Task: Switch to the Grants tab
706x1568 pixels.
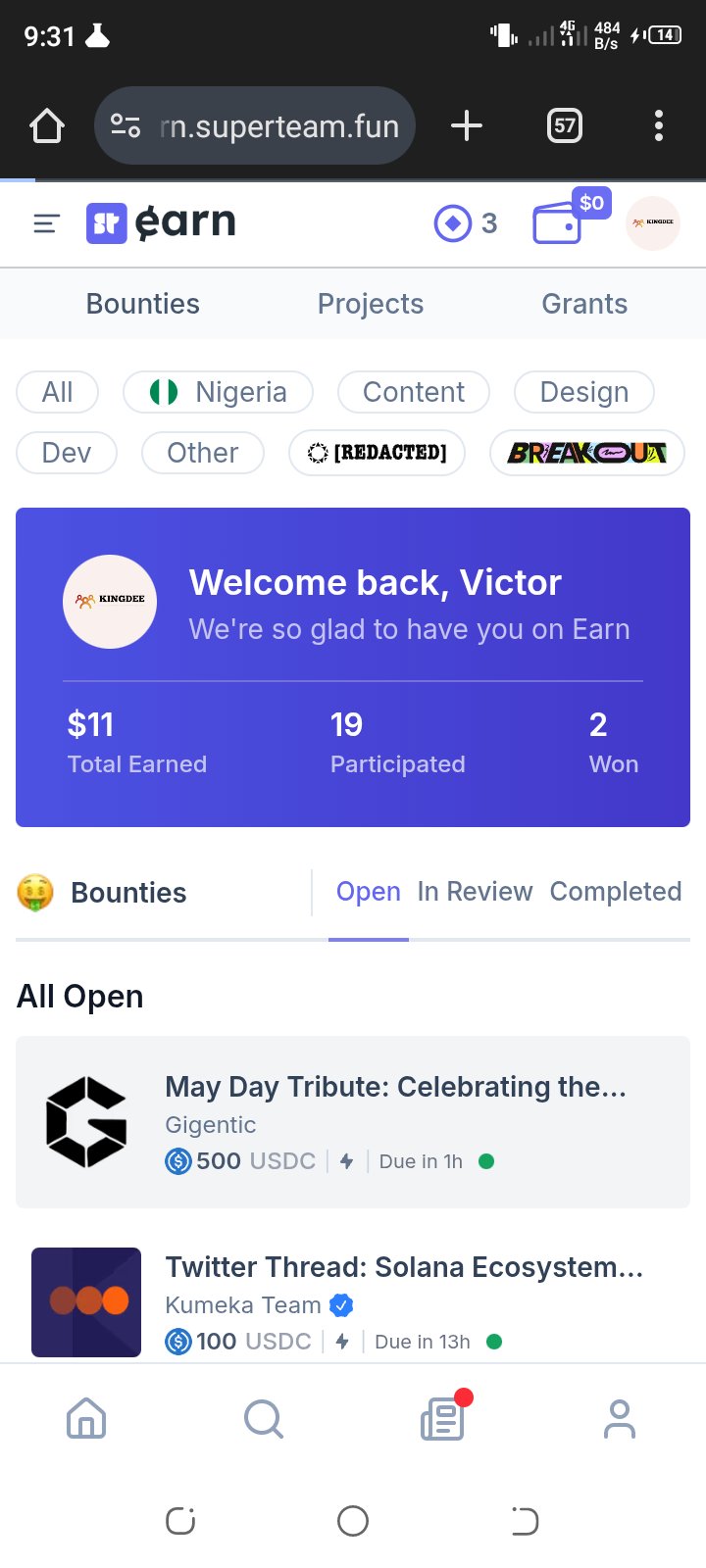Action: point(584,304)
